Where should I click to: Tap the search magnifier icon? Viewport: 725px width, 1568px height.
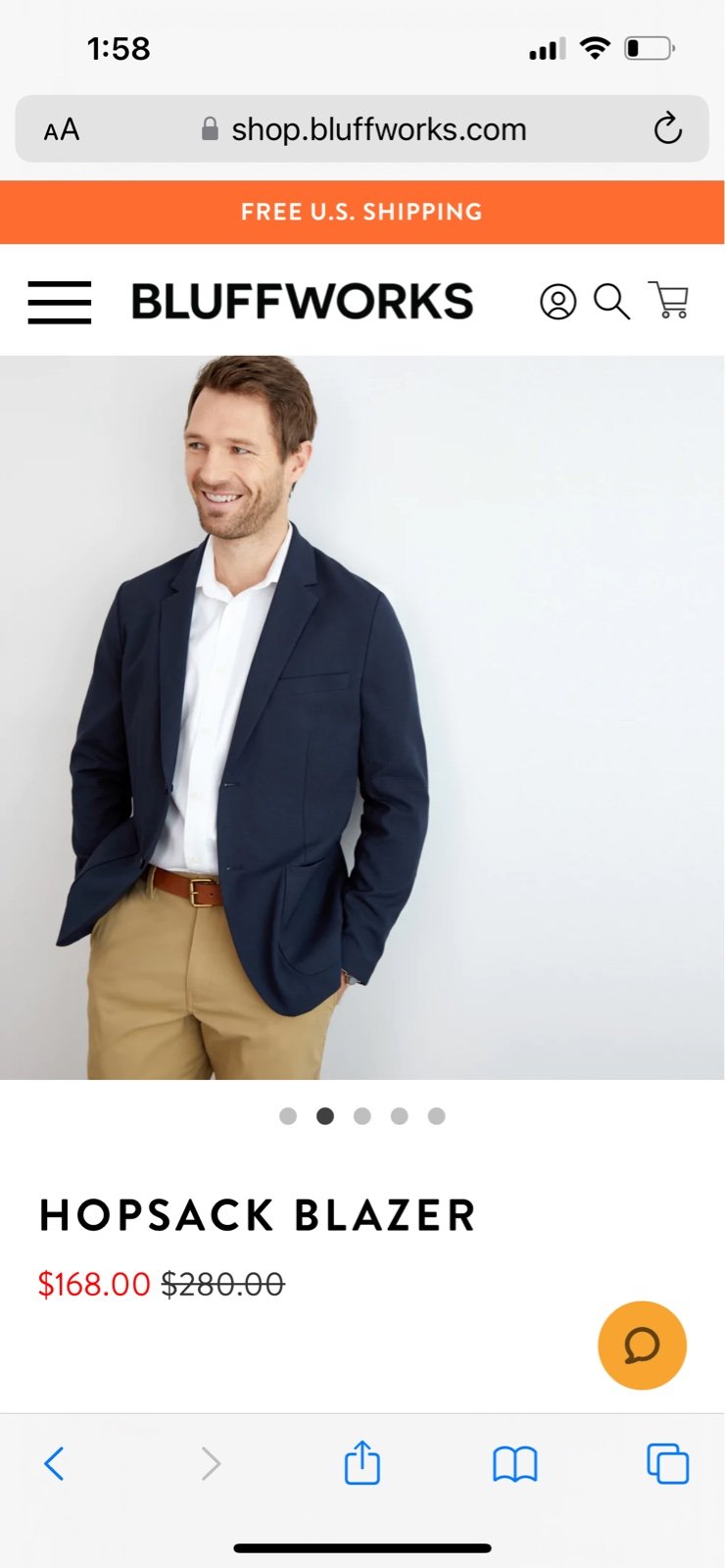612,302
